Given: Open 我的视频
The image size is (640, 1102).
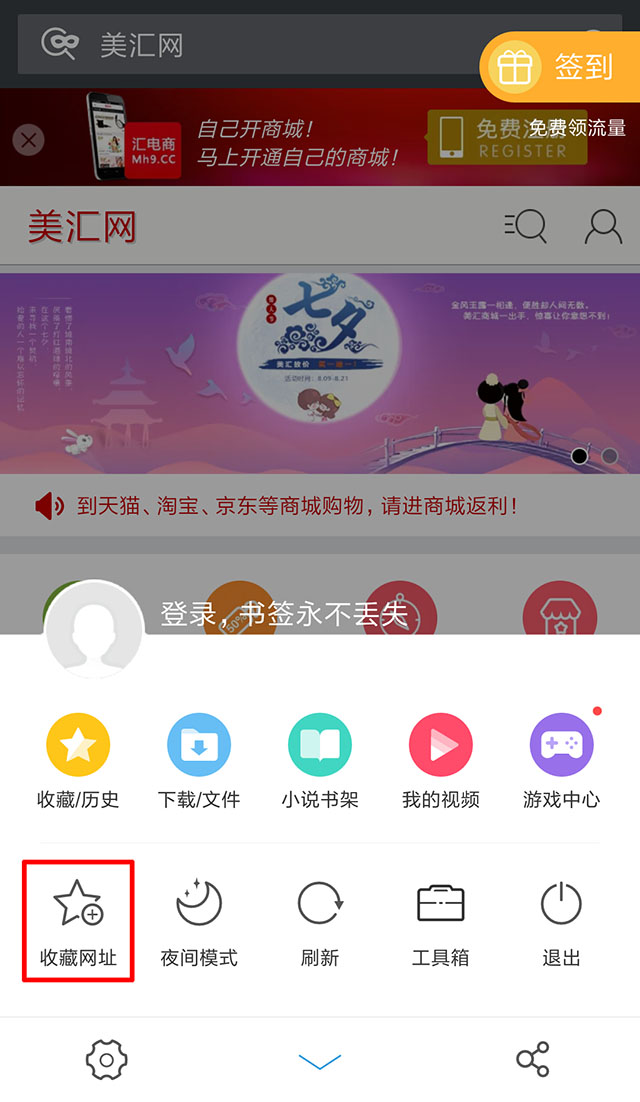Looking at the screenshot, I should pyautogui.click(x=441, y=762).
